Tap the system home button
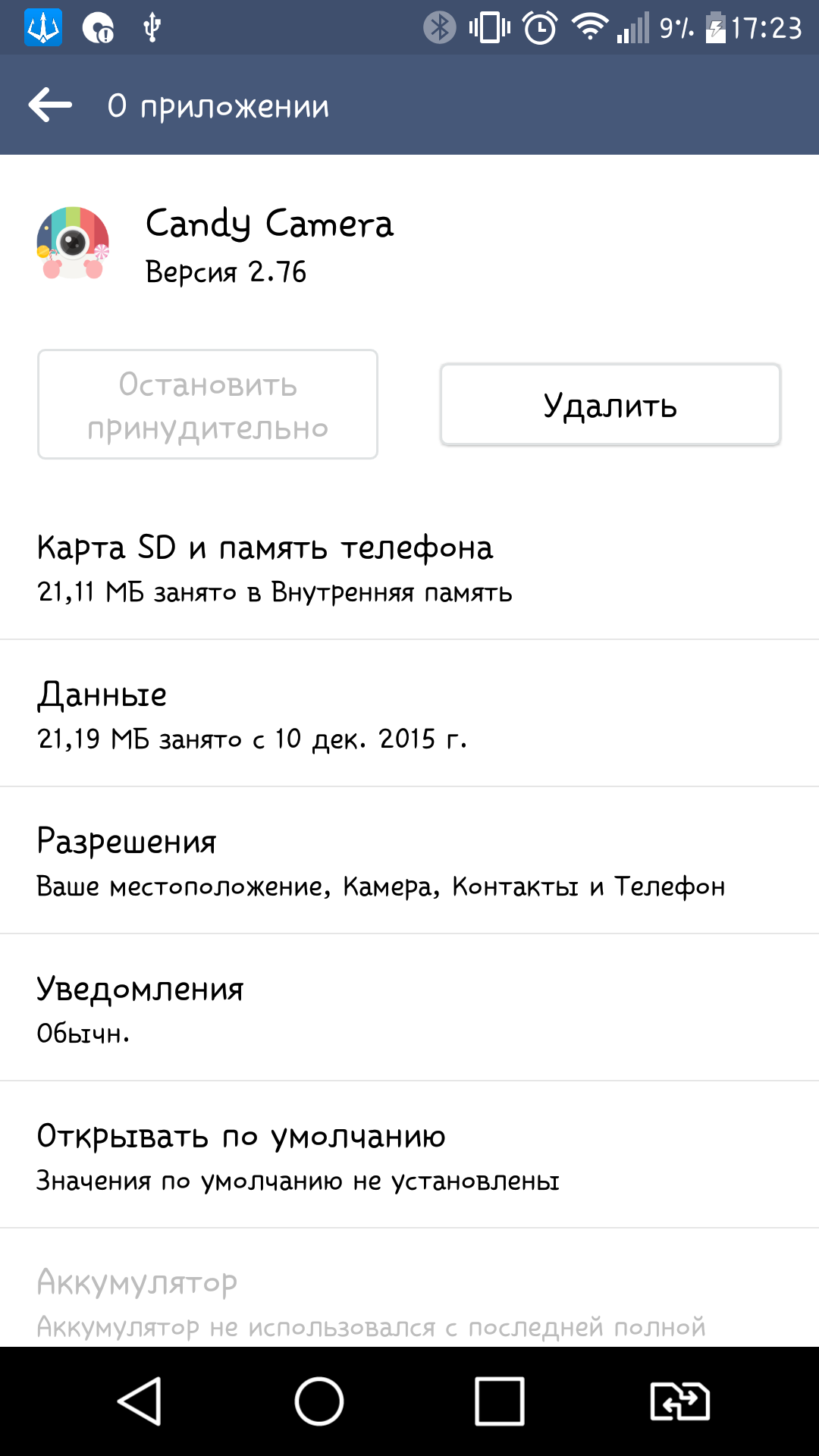The image size is (819, 1456). pyautogui.click(x=319, y=1401)
